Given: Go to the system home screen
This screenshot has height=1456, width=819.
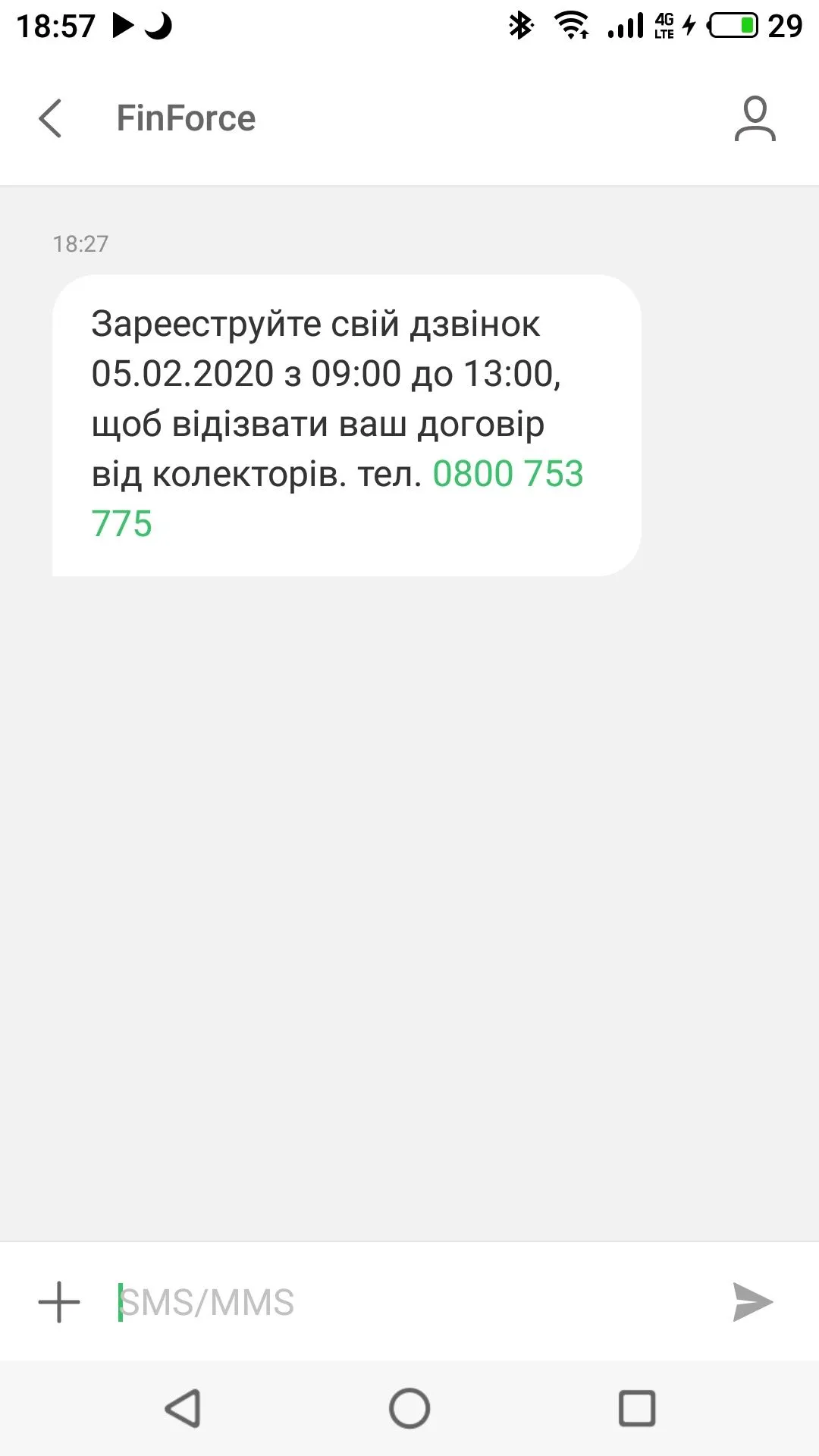Looking at the screenshot, I should [x=409, y=1408].
